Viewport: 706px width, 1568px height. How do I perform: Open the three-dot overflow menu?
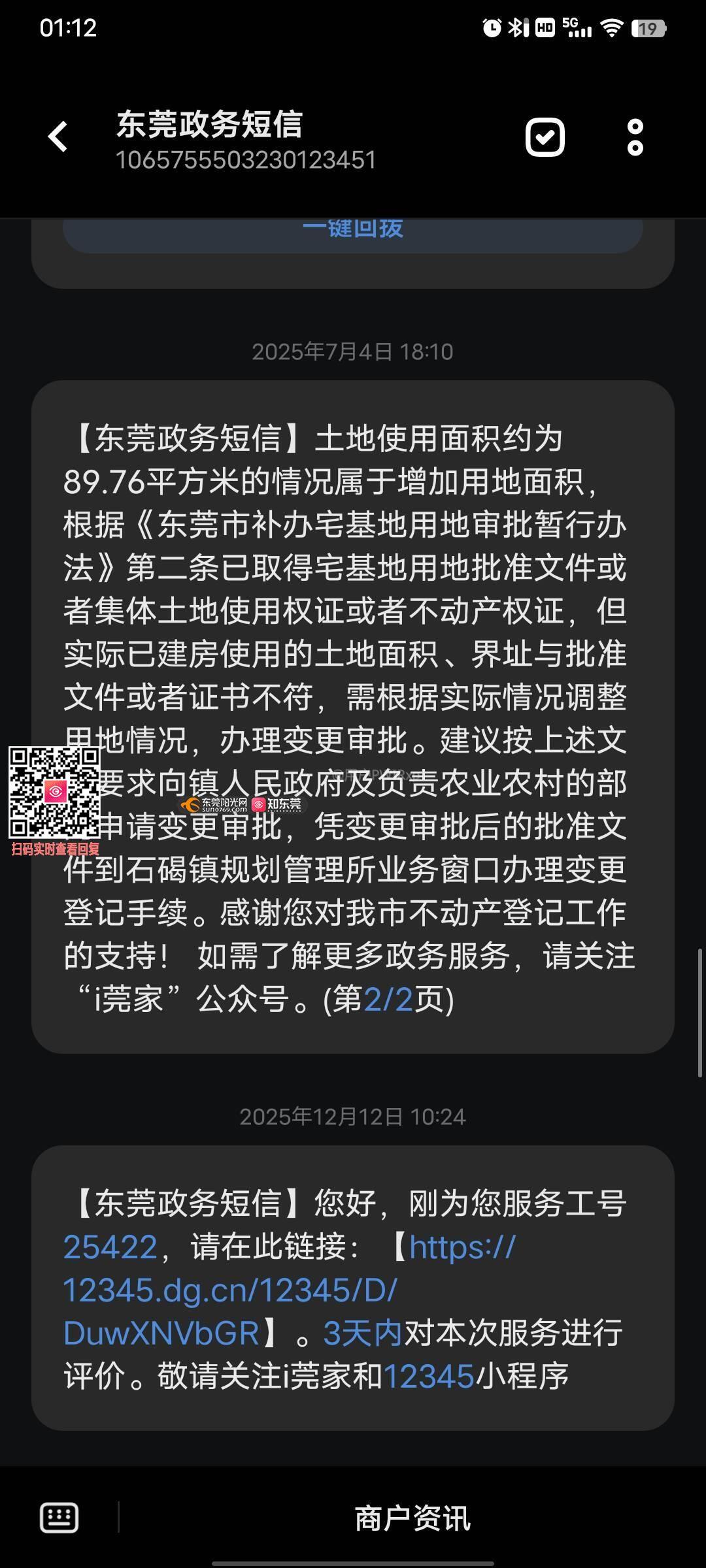point(635,137)
